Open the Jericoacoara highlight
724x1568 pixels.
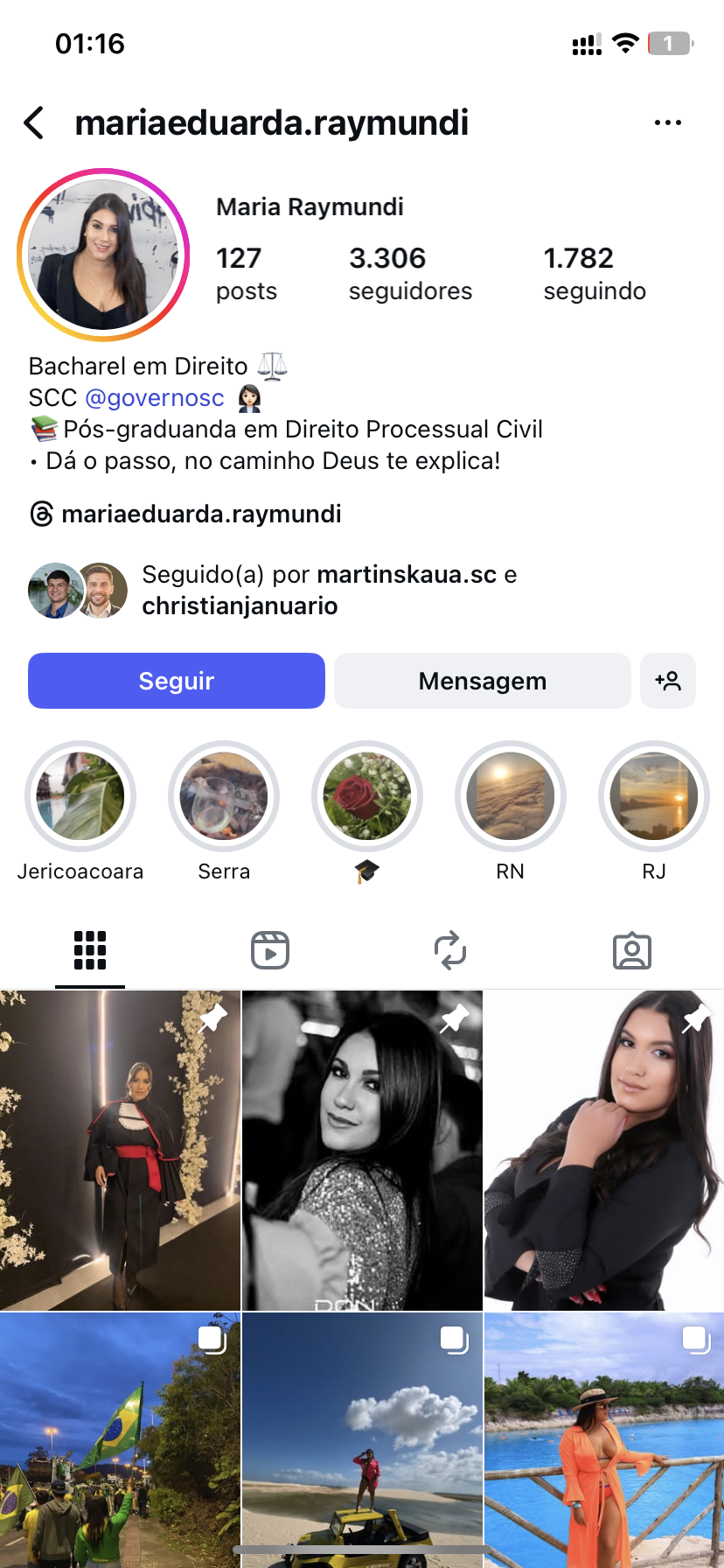[x=80, y=796]
